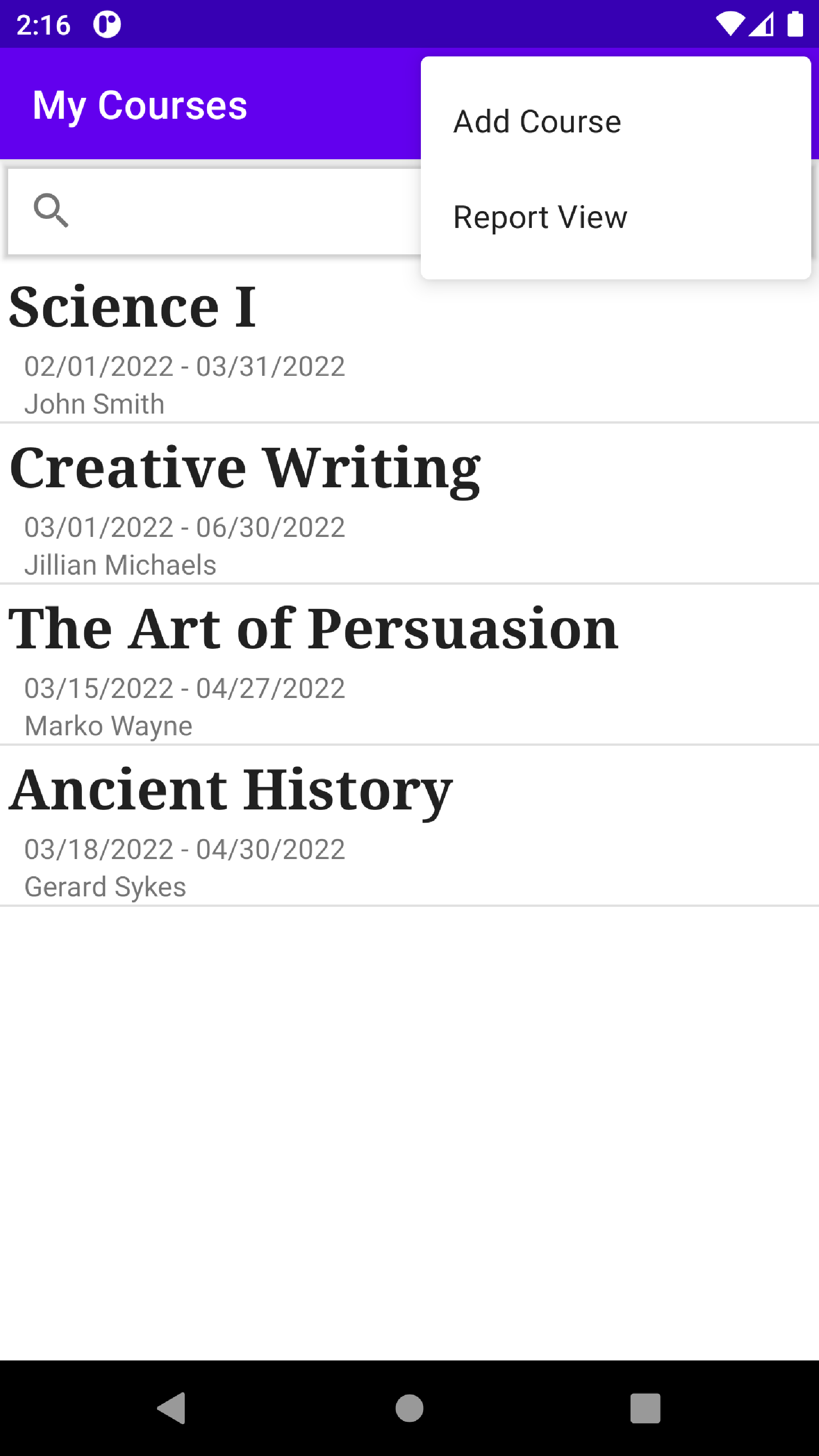Select Report View from the menu
The height and width of the screenshot is (1456, 819).
(540, 217)
